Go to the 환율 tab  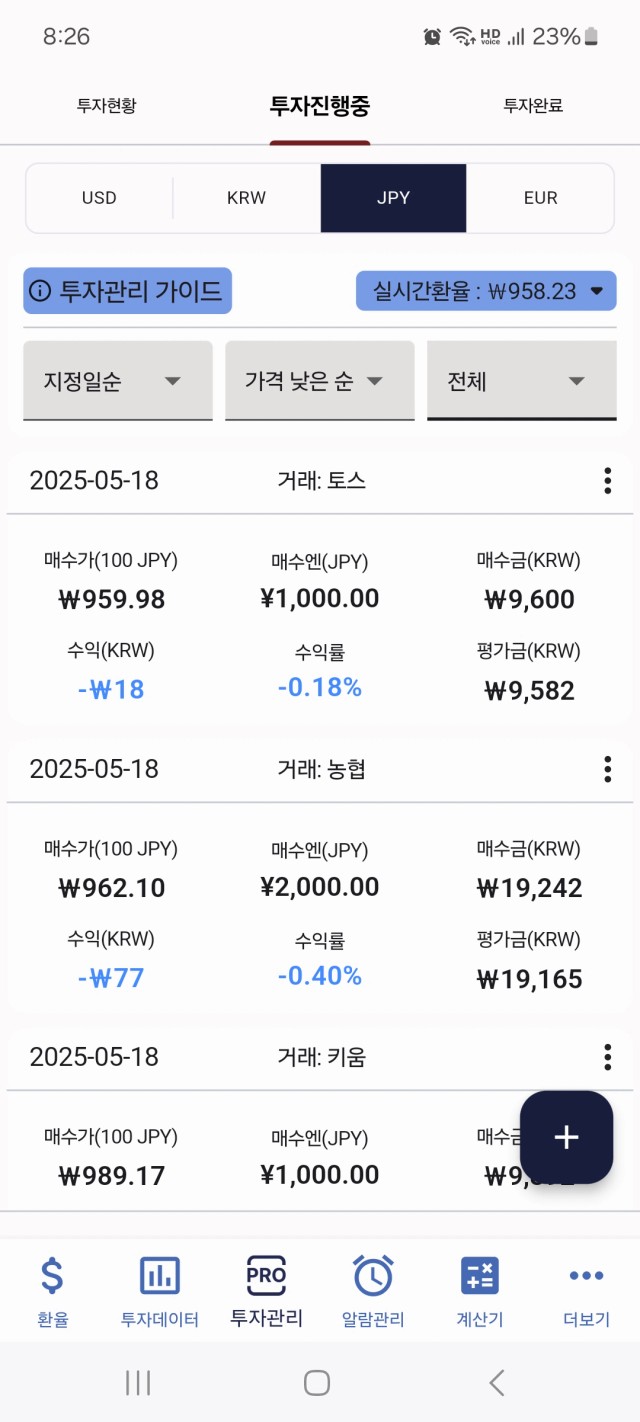click(x=53, y=1291)
